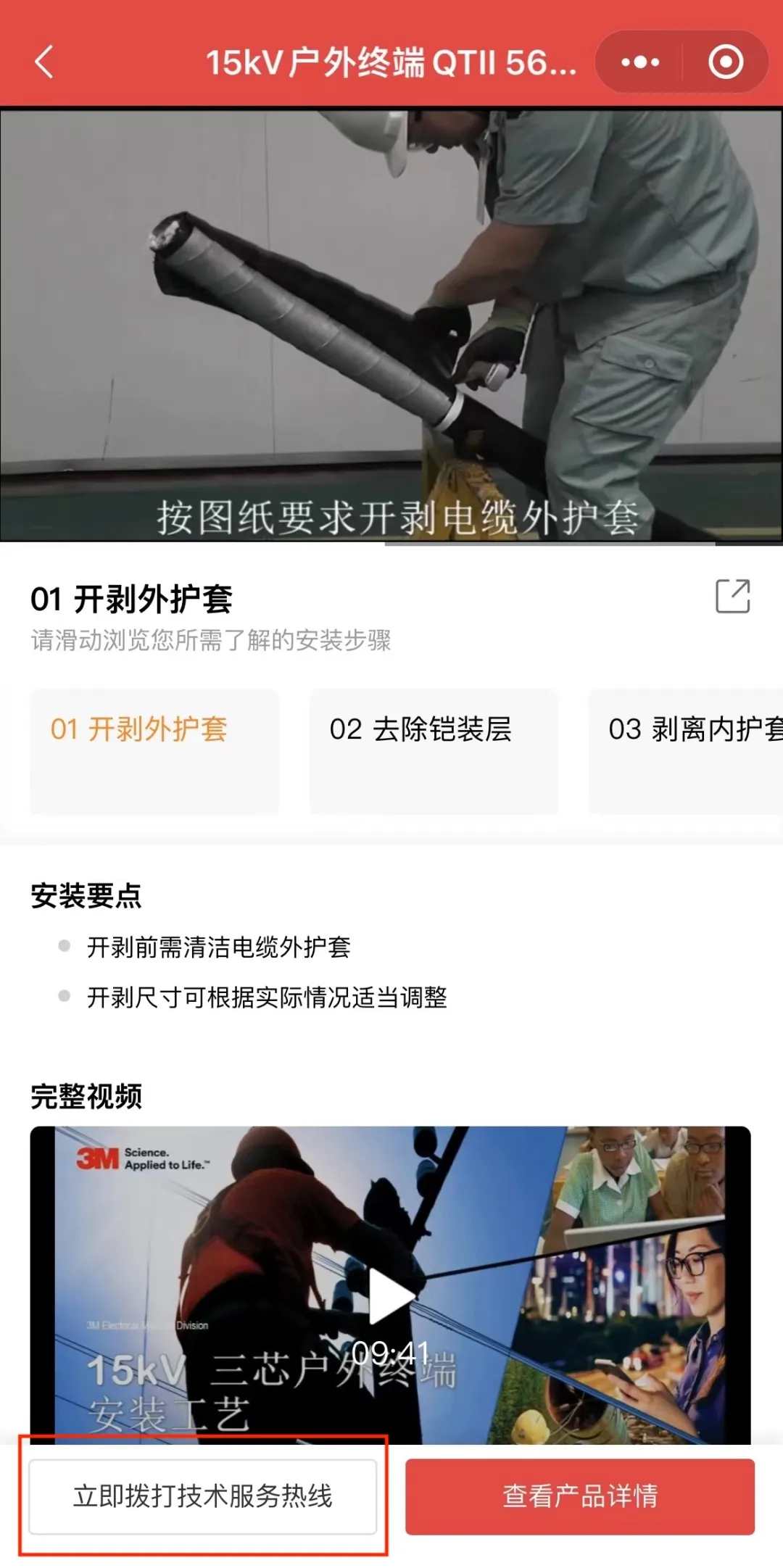Share step 01 开剥外护套 via share icon
This screenshot has height=1568, width=783.
point(732,597)
